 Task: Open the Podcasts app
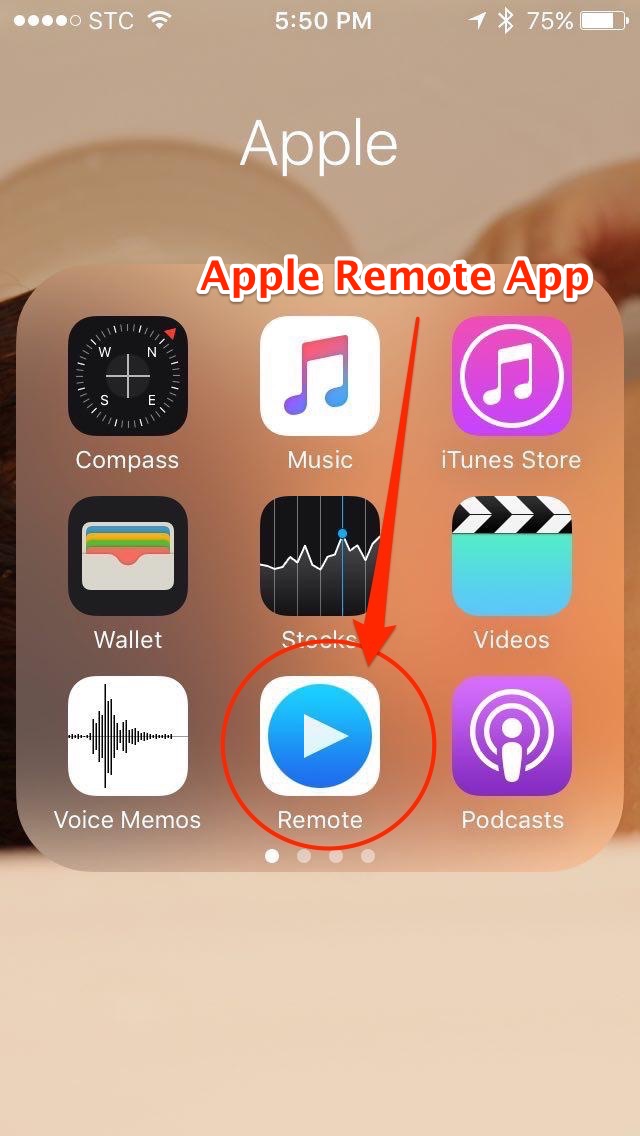tap(512, 736)
